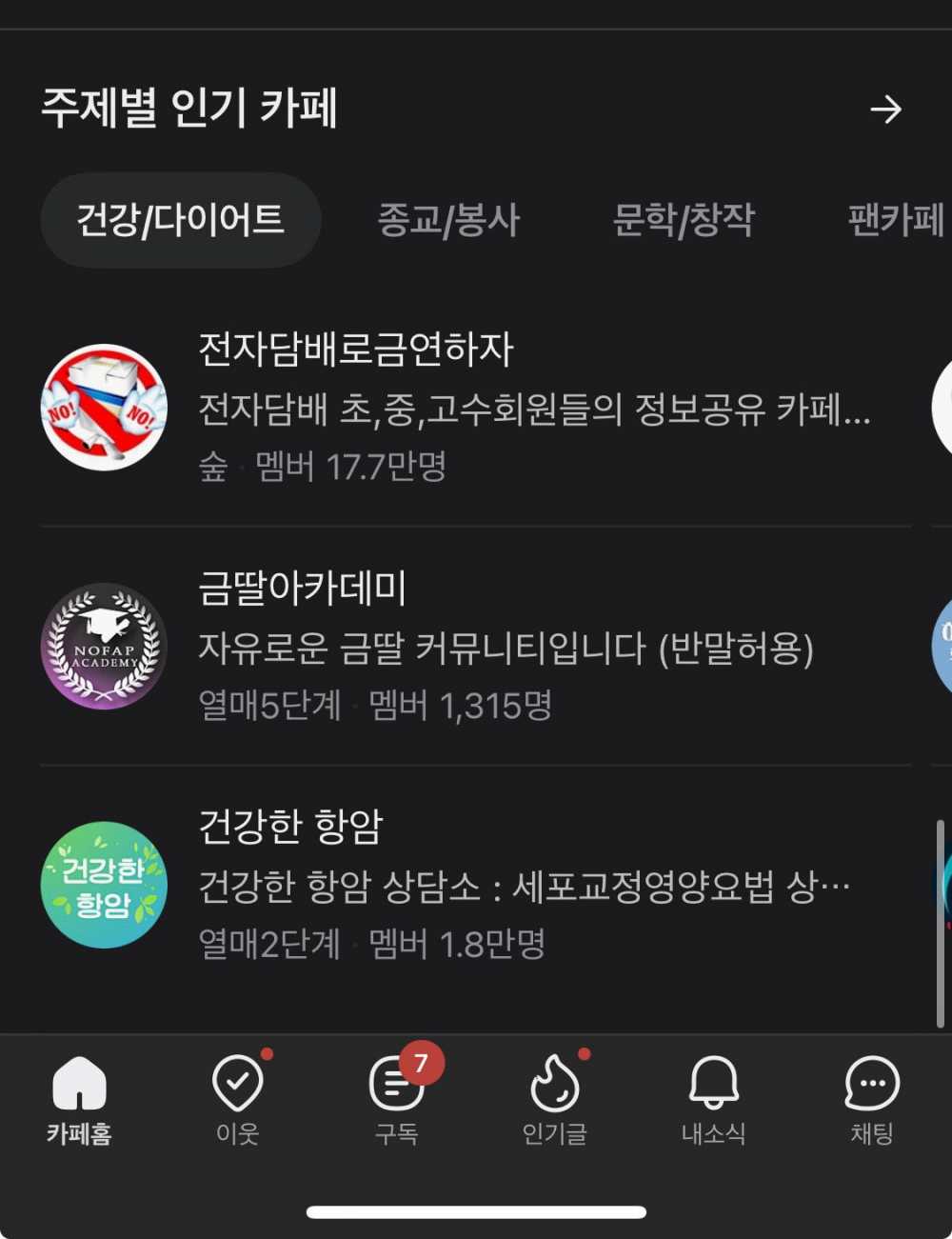This screenshot has height=1239, width=952.
Task: Open the 전자담배로금연하자 cafe
Action: [x=457, y=408]
